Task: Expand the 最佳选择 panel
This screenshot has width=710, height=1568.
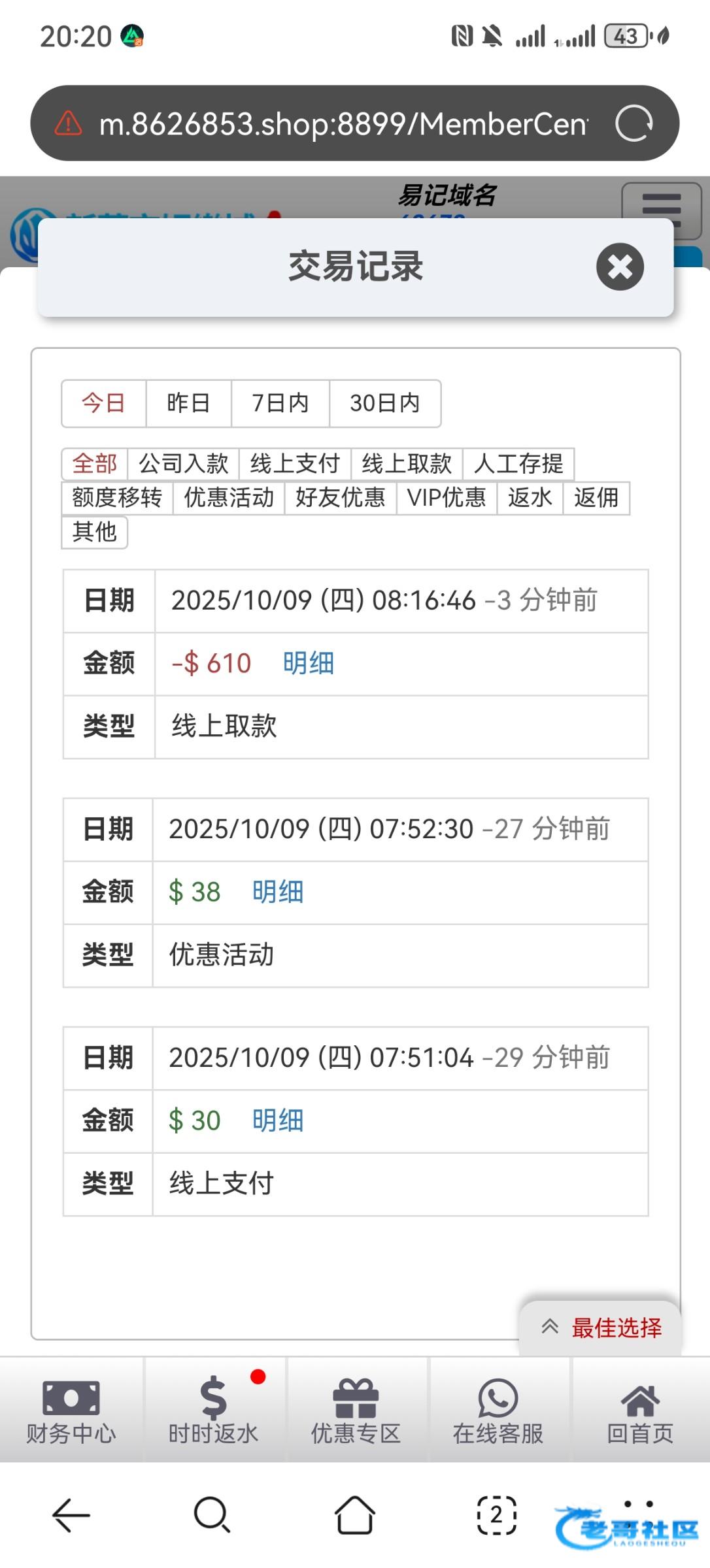Action: 600,1328
